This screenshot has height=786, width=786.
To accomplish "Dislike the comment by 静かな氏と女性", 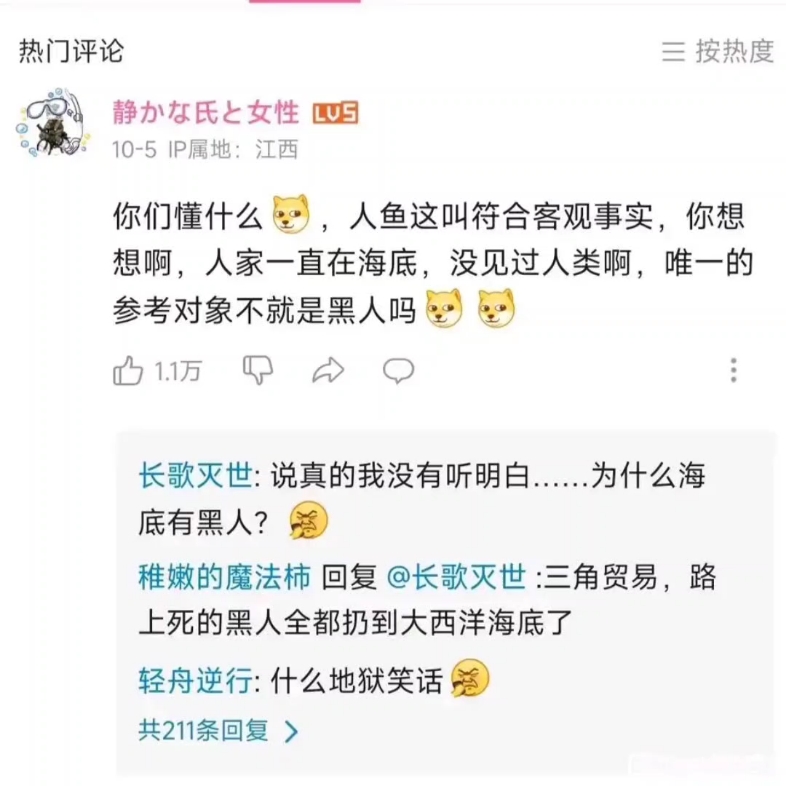I will (x=258, y=370).
